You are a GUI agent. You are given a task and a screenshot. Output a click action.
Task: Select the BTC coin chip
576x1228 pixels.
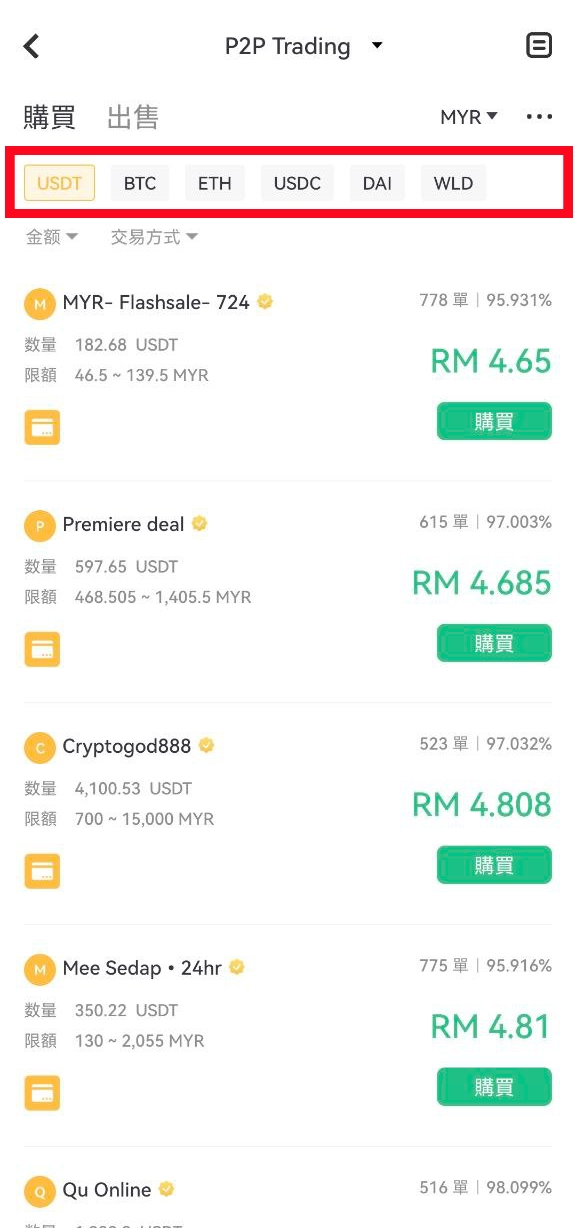click(140, 183)
